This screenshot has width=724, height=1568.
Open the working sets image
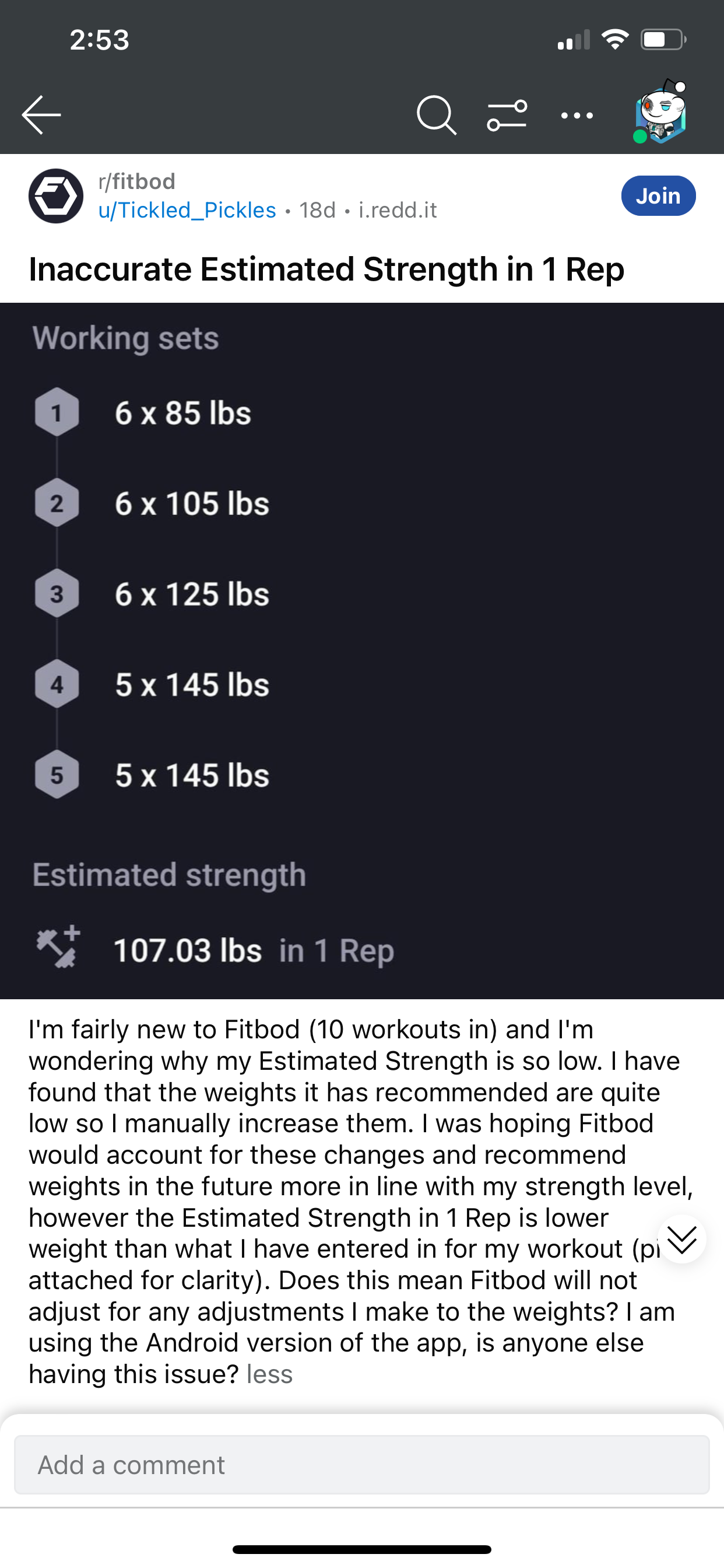click(362, 650)
